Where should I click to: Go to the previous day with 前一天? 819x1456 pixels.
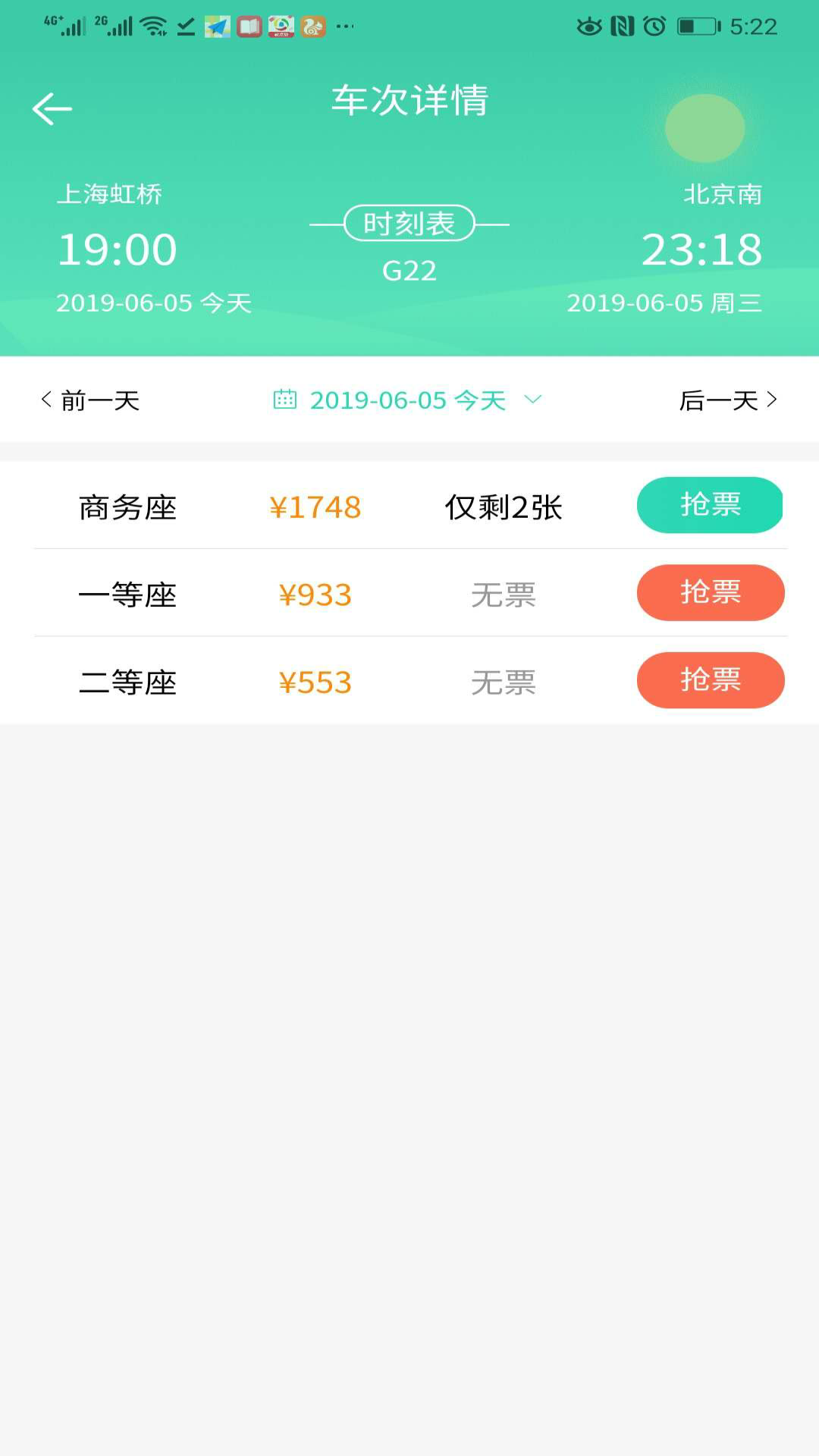(x=91, y=400)
